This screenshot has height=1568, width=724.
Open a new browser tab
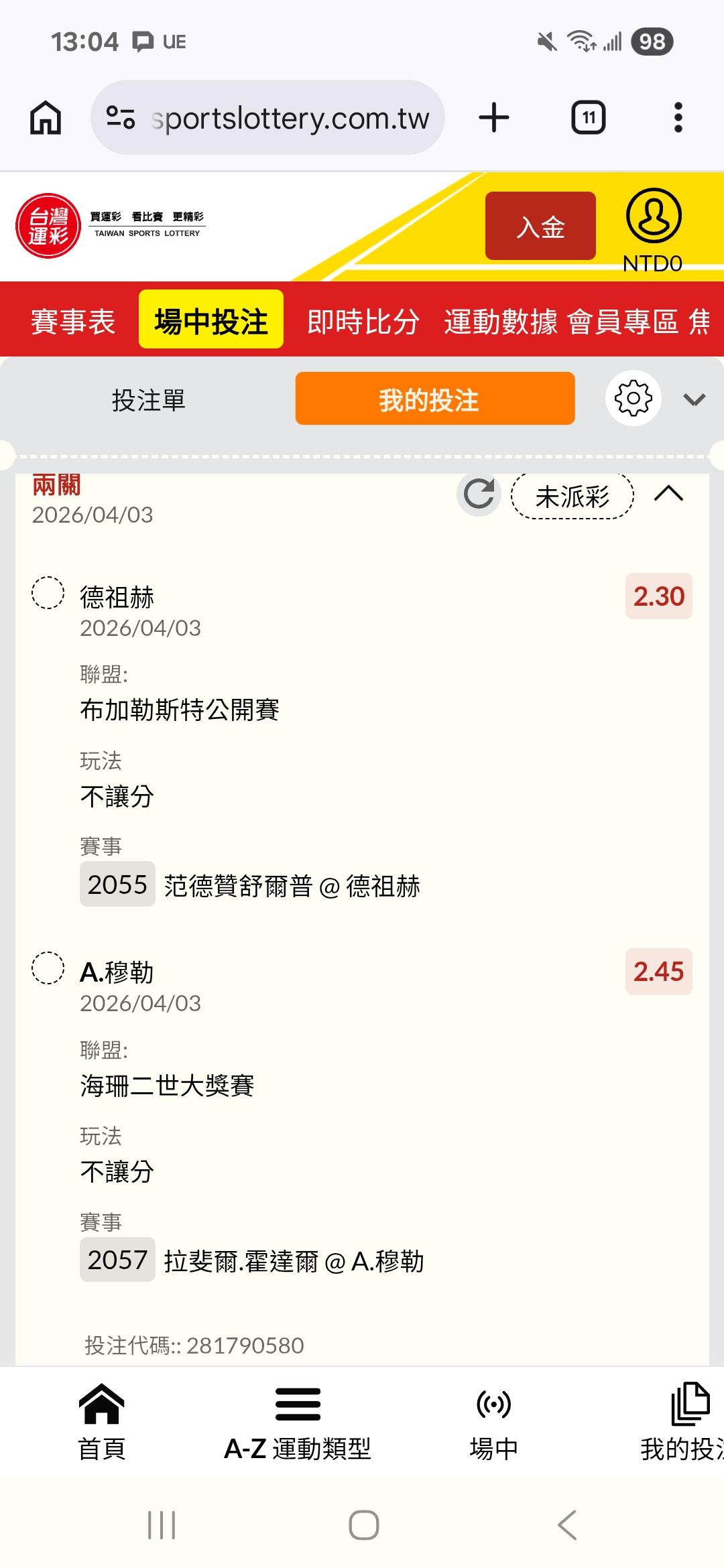494,118
